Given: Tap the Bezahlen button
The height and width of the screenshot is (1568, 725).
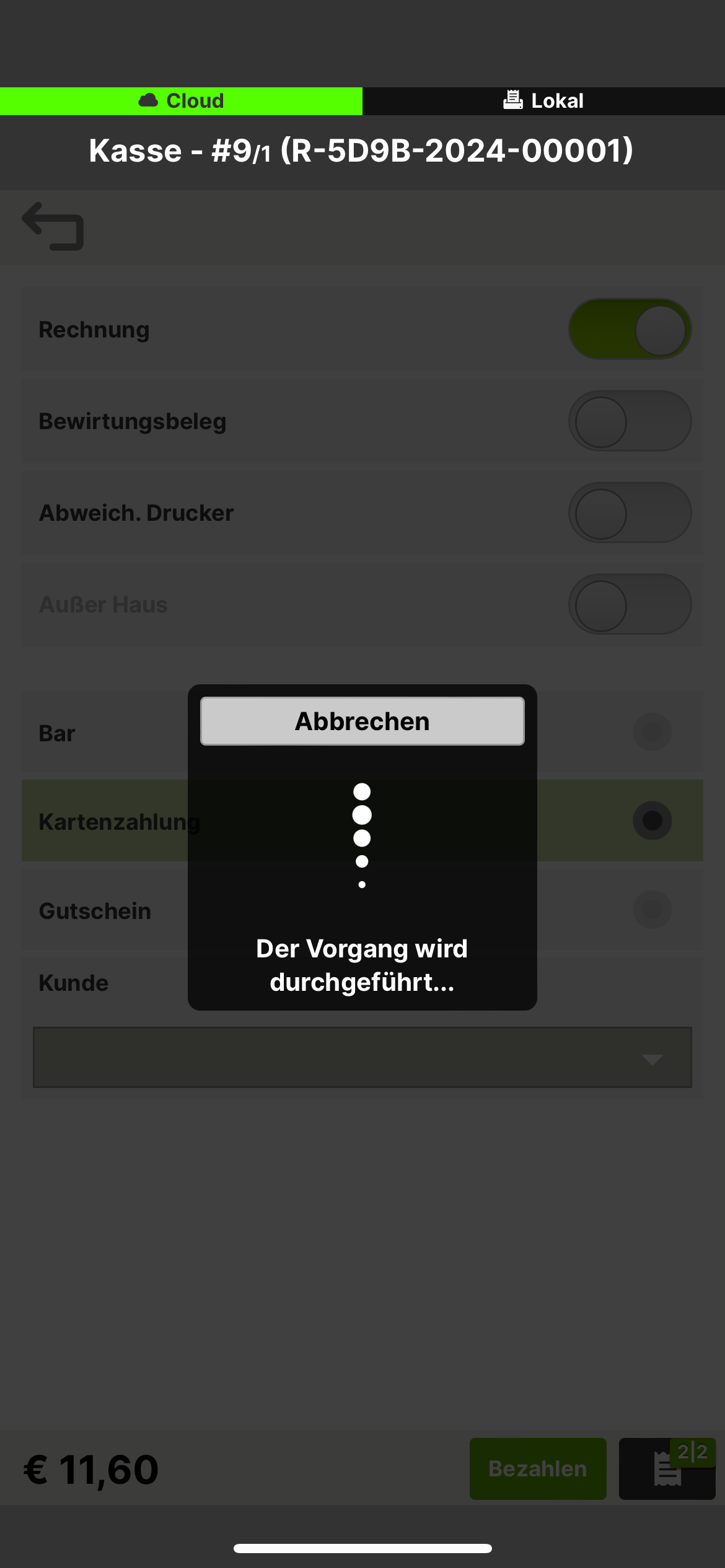Looking at the screenshot, I should 537,1469.
